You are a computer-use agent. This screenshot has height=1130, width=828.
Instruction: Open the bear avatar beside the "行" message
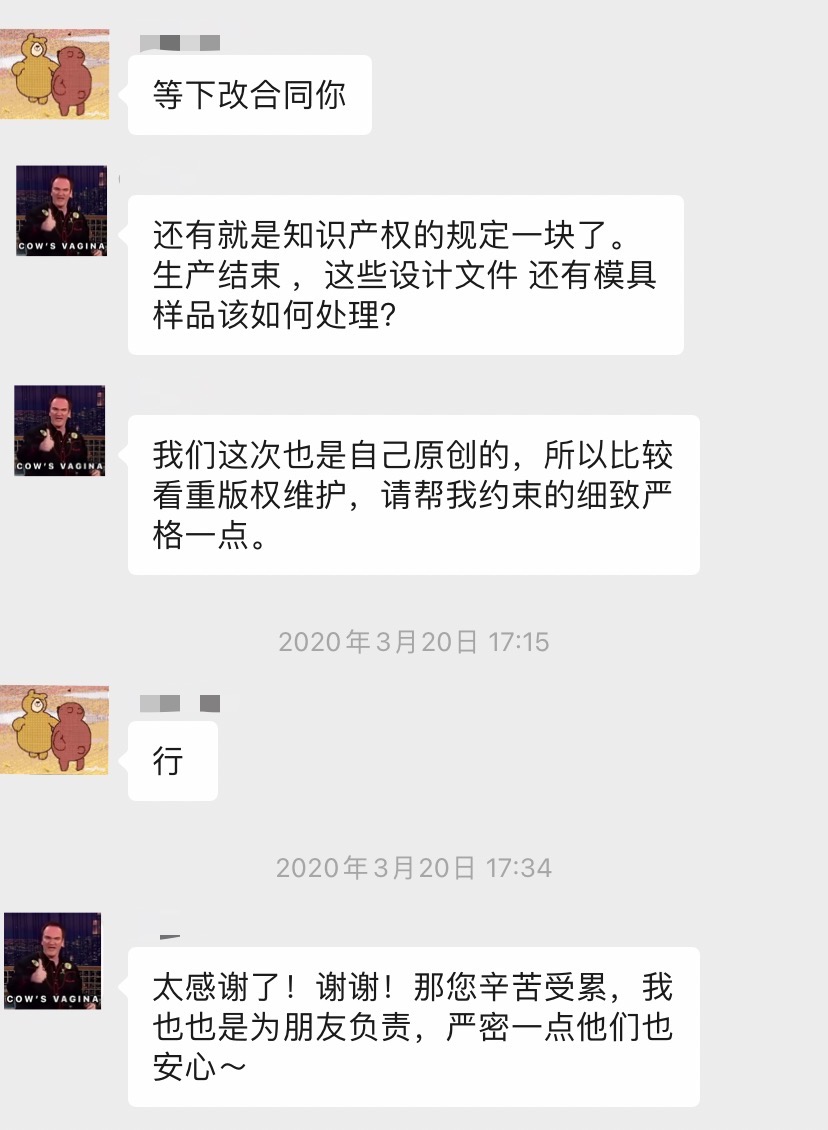(54, 730)
